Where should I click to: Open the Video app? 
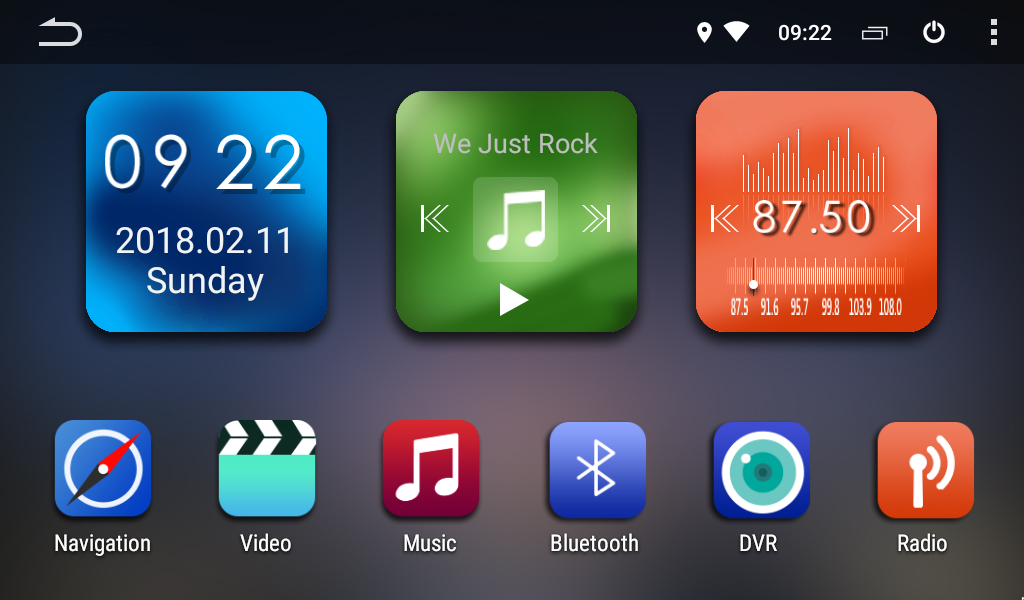(267, 469)
